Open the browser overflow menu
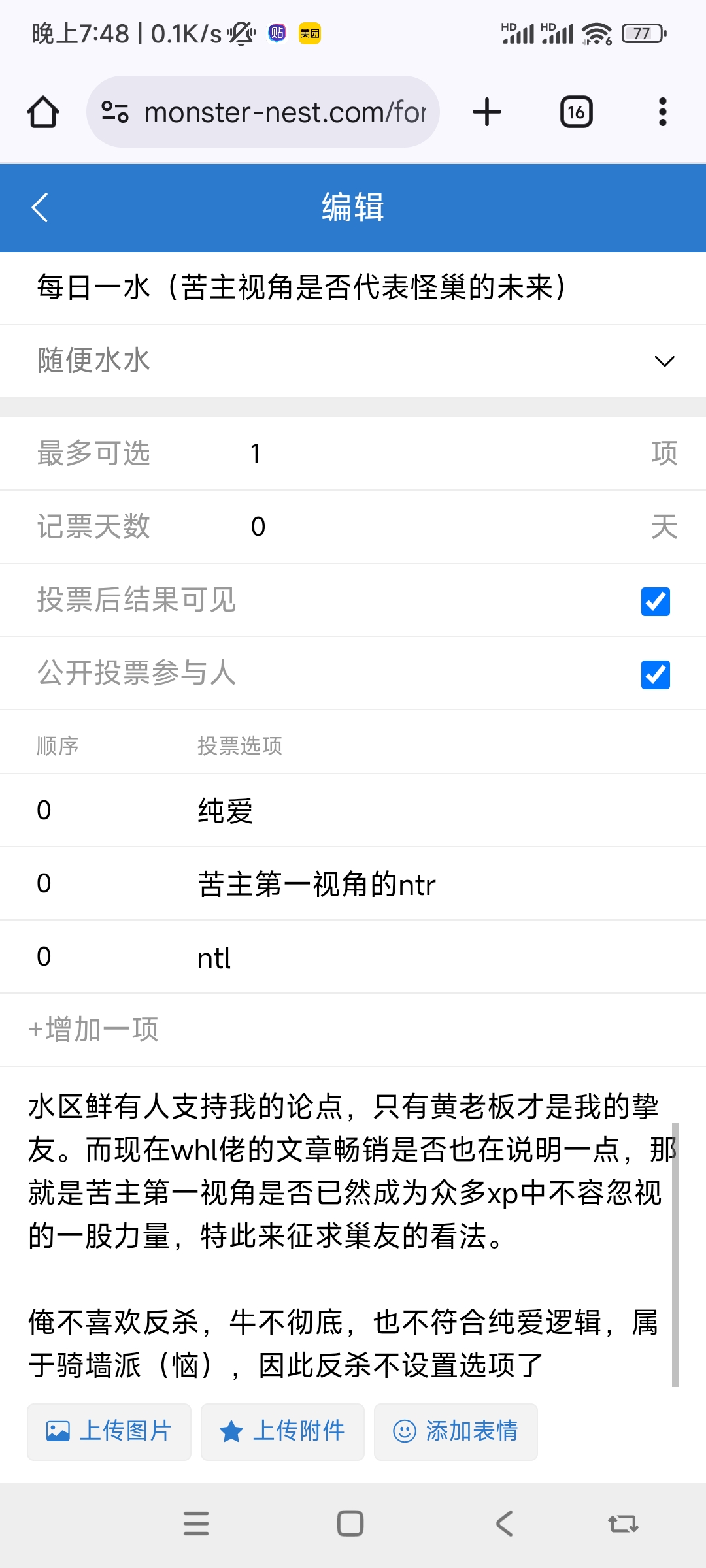This screenshot has width=706, height=1568. point(662,112)
